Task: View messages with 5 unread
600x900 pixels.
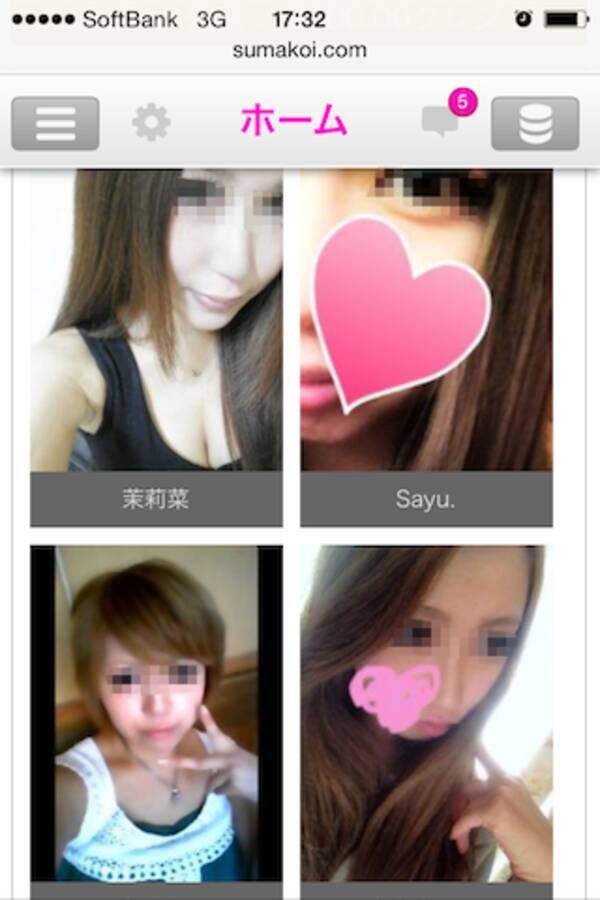Action: (442, 121)
